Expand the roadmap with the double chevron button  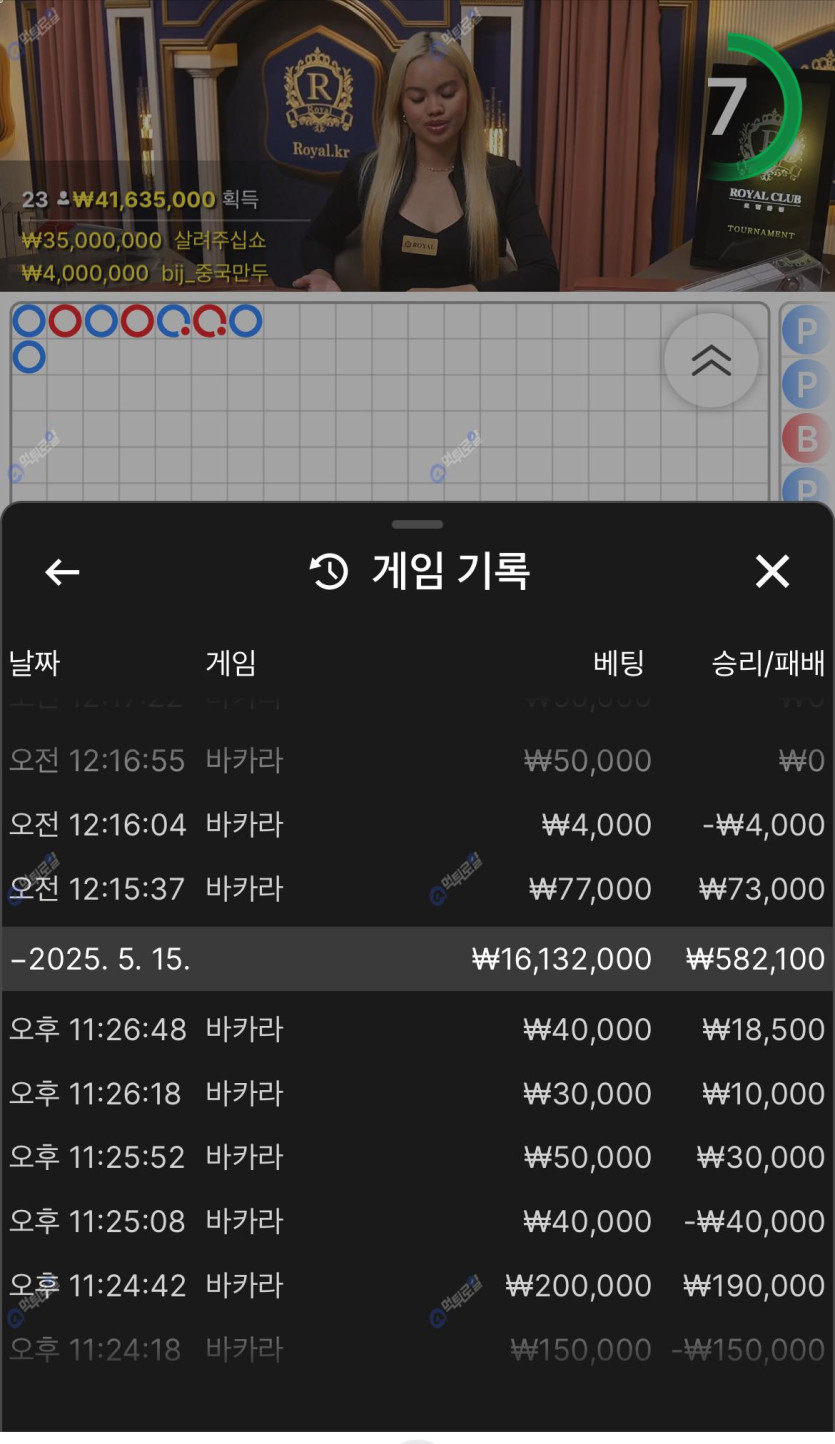coord(711,361)
